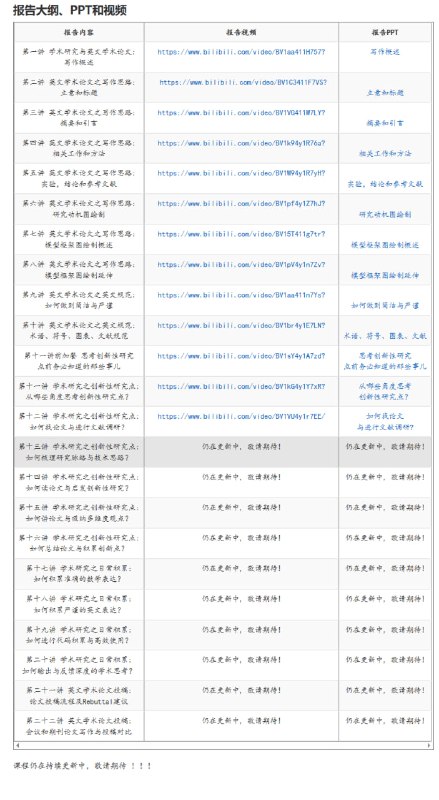The image size is (439, 800).
Task: Open the bilibili video link for 第三讲
Action: pyautogui.click(x=241, y=113)
